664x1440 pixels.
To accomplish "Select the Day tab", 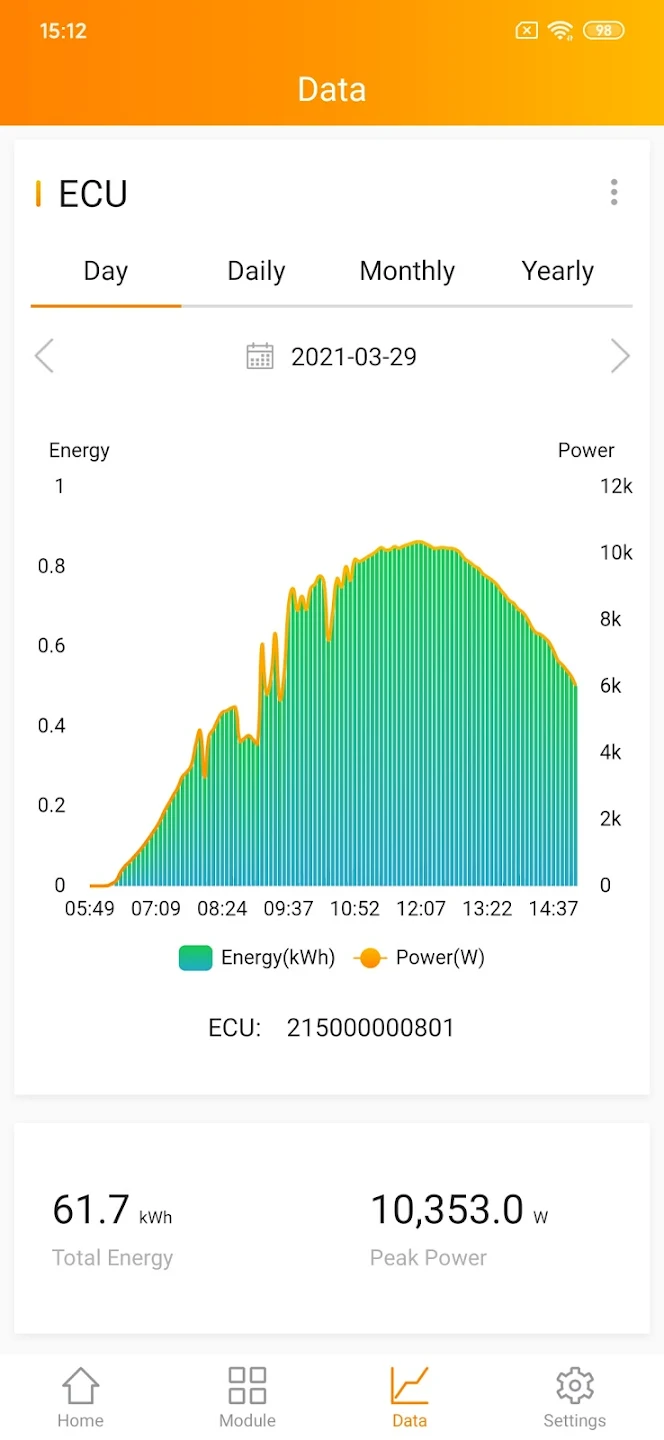I will point(105,271).
